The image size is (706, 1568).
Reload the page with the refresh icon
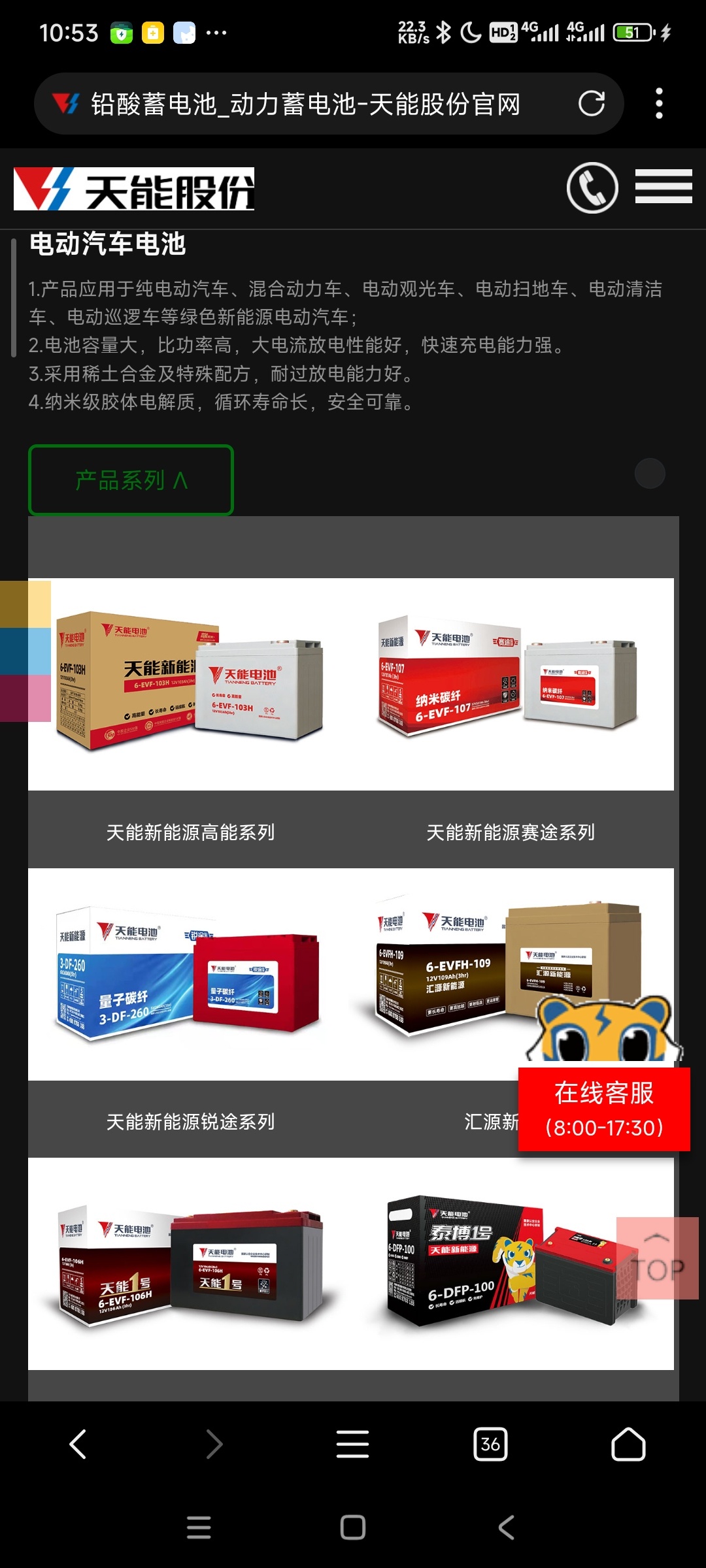pos(591,104)
